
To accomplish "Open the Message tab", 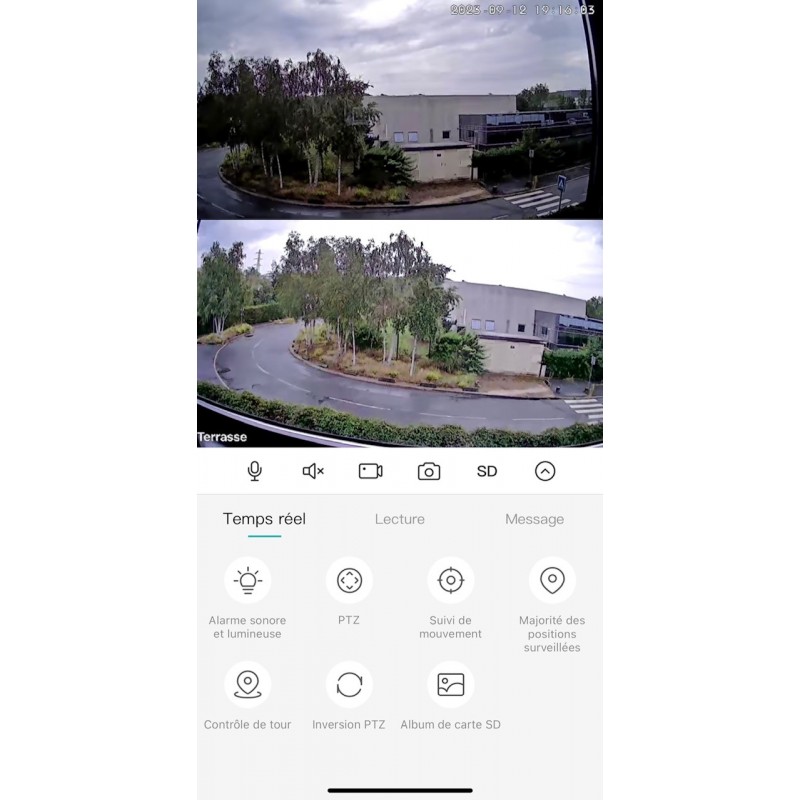I will tap(534, 519).
